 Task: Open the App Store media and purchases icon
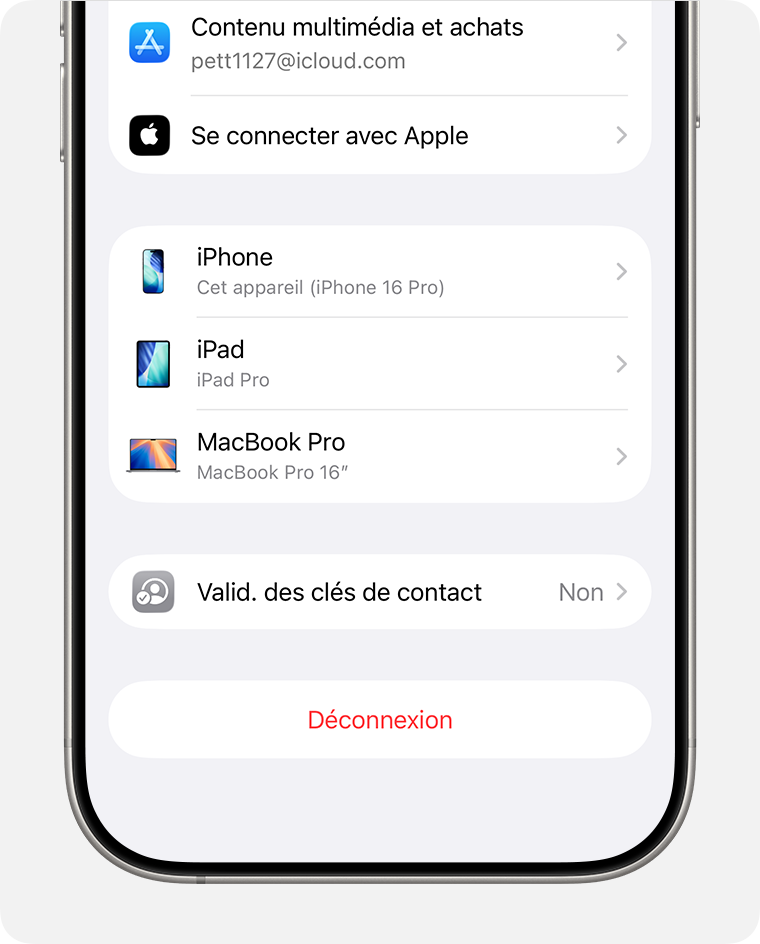[x=149, y=43]
